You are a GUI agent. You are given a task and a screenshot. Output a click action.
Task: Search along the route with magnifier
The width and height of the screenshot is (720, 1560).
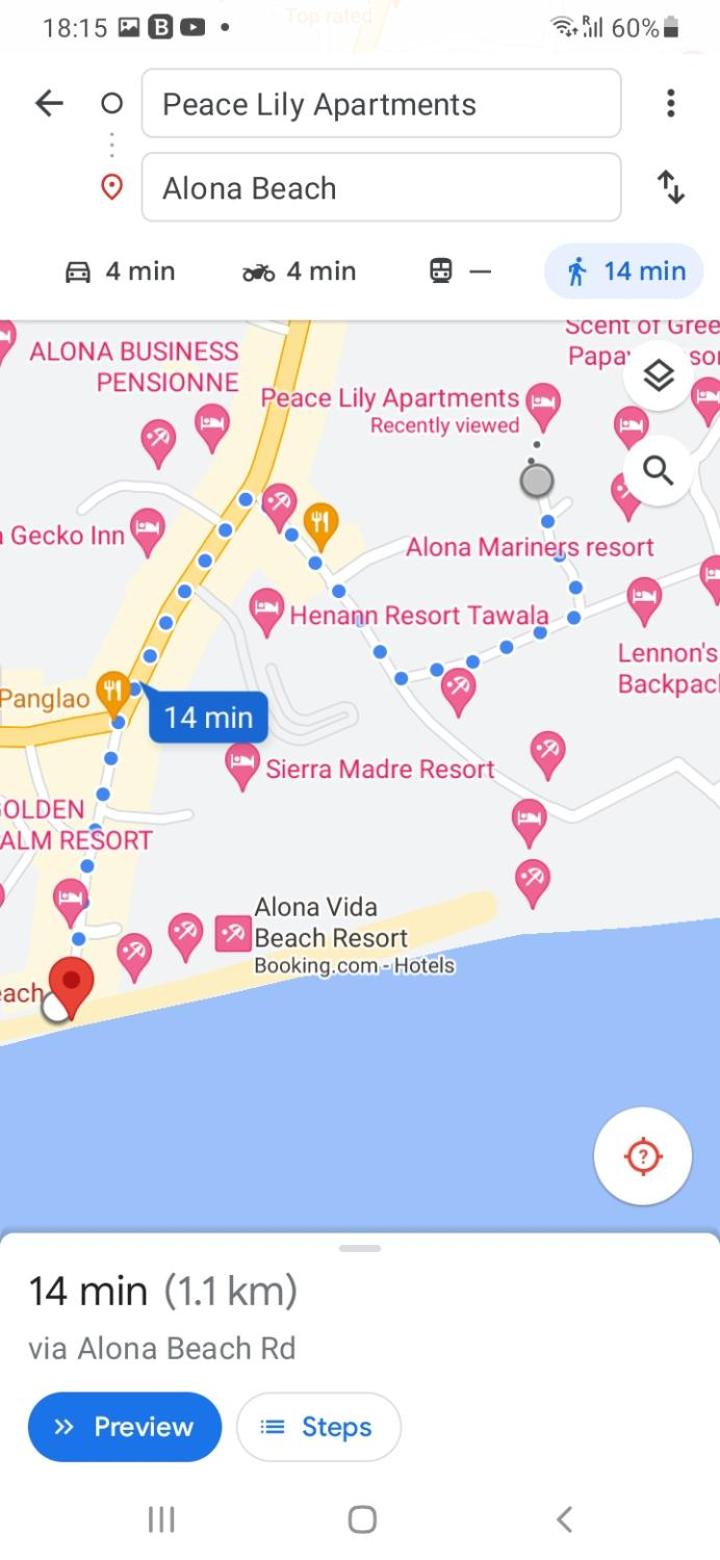(658, 470)
